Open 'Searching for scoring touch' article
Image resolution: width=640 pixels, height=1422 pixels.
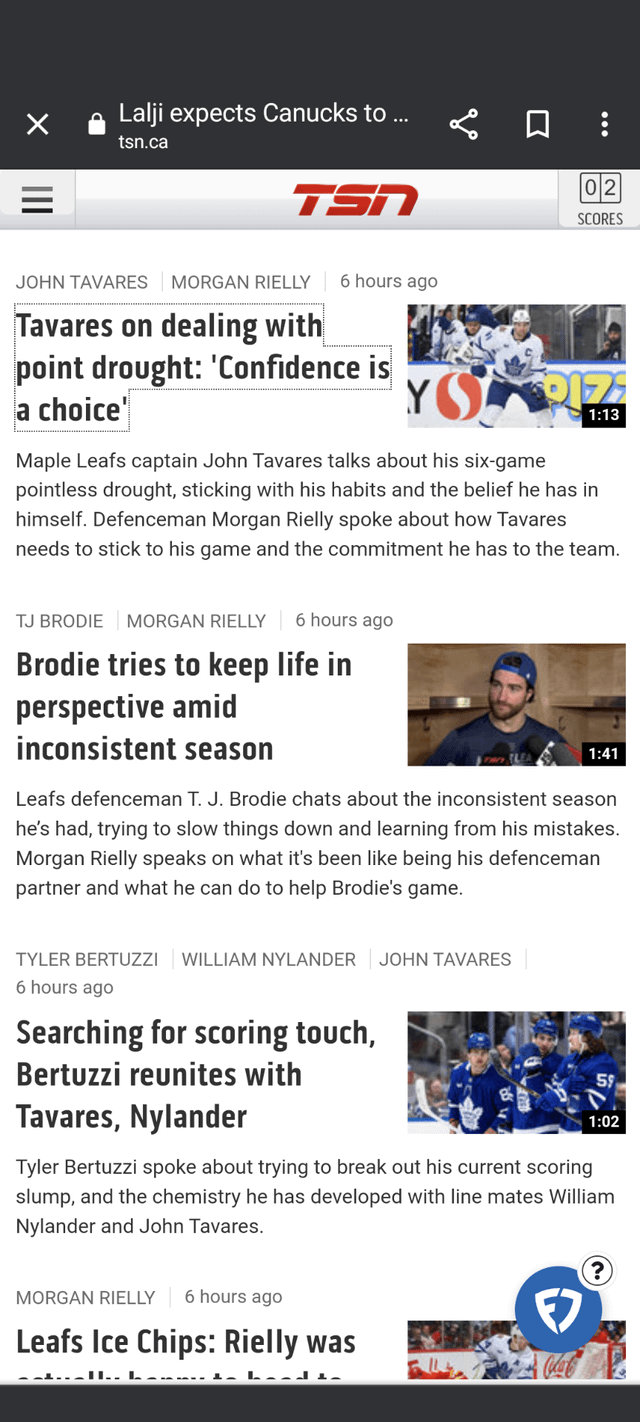195,1074
